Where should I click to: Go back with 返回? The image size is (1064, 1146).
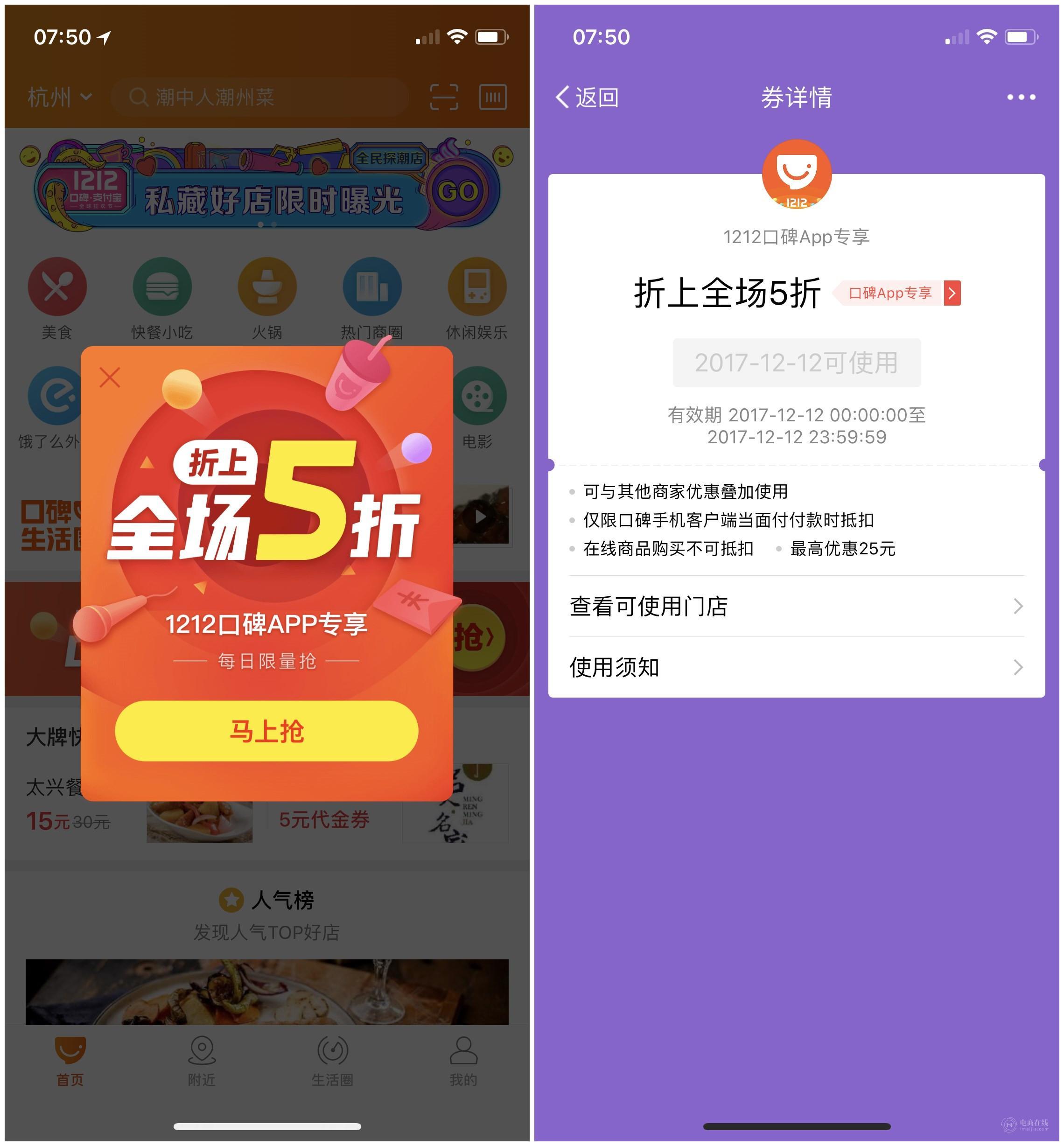(x=587, y=97)
